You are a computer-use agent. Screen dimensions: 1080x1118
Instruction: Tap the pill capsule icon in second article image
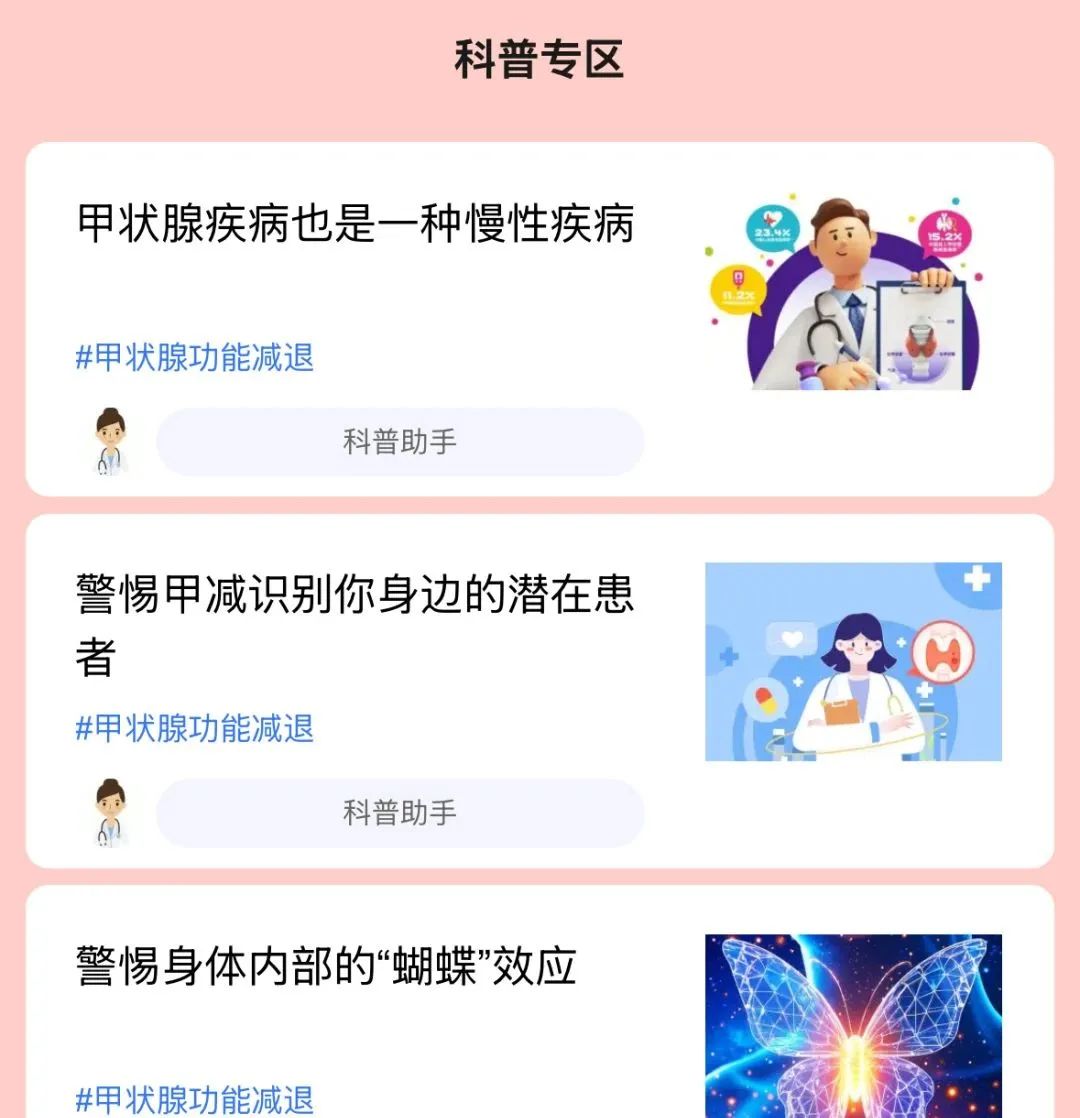[766, 700]
